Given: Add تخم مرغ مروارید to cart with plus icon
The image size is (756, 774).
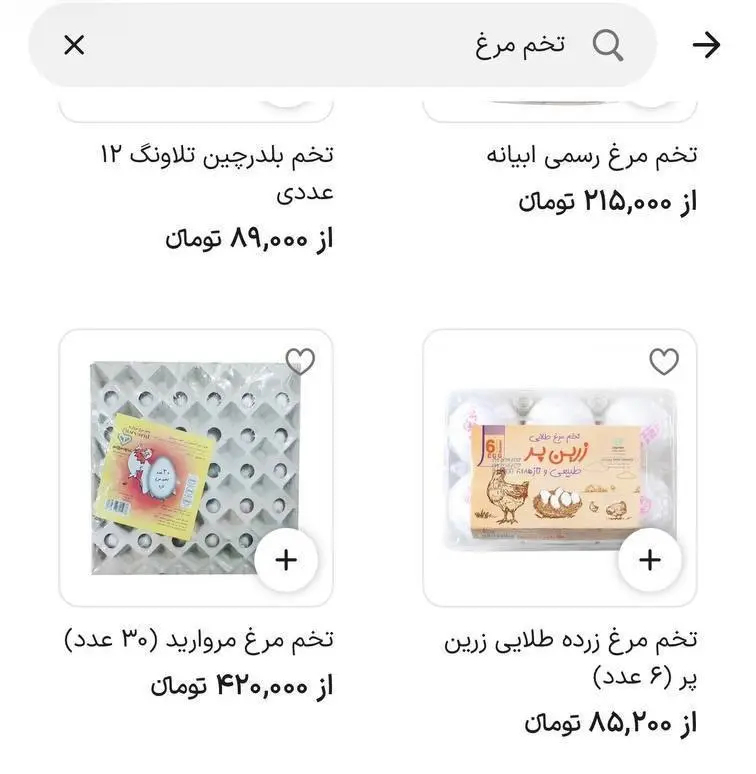Looking at the screenshot, I should pyautogui.click(x=287, y=560).
